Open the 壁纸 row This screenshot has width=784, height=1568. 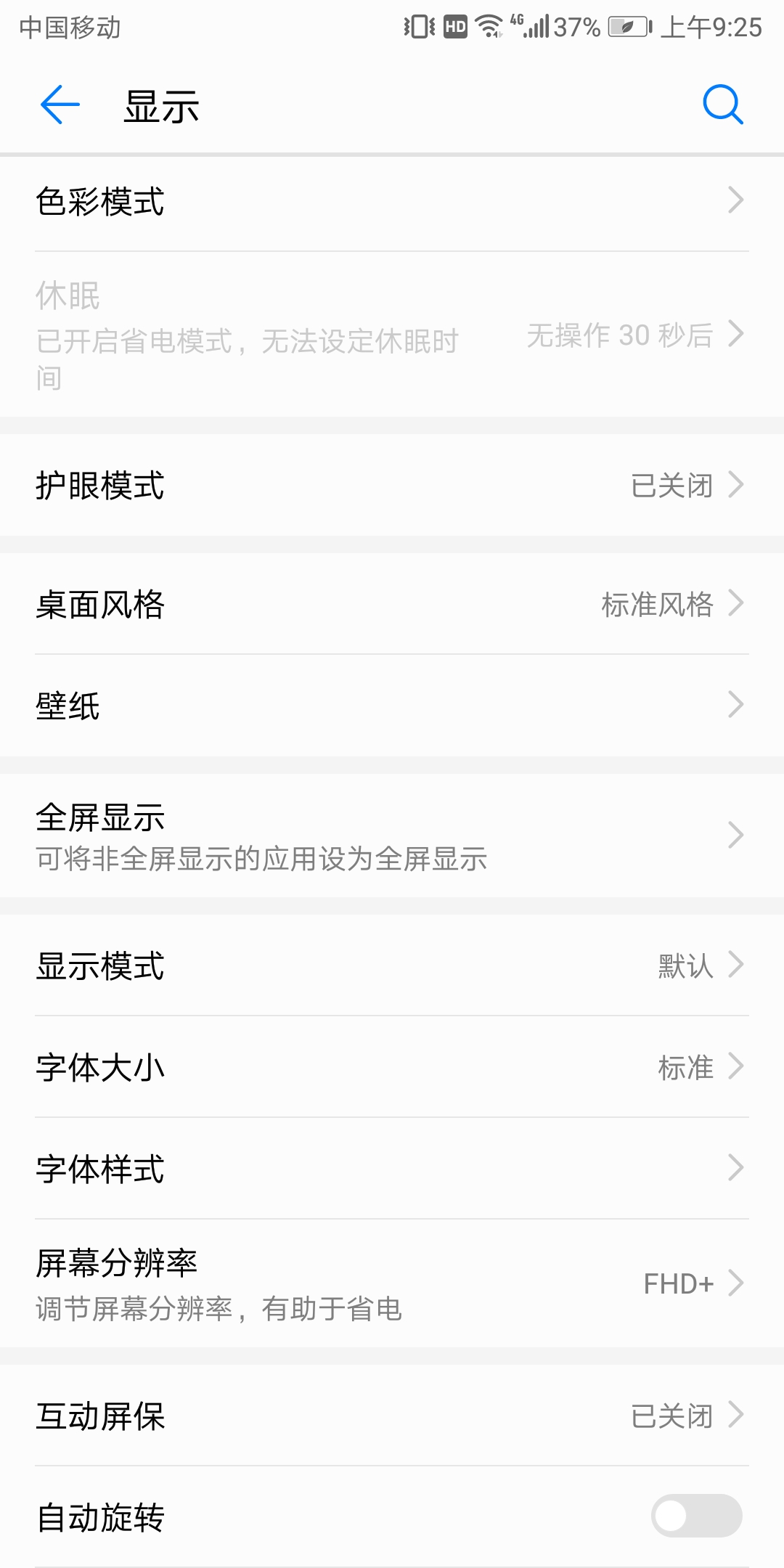pyautogui.click(x=392, y=705)
